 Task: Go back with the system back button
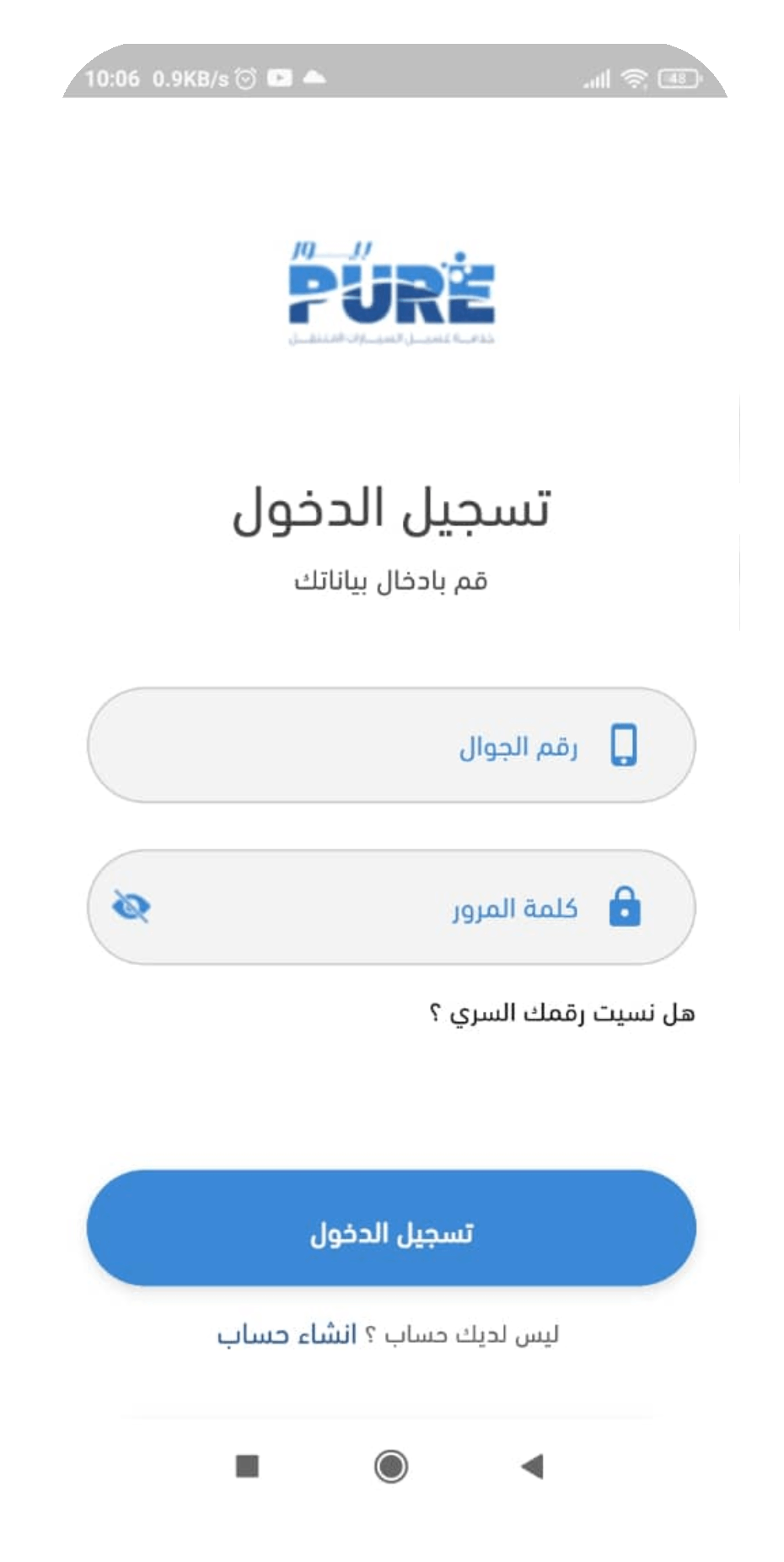click(x=533, y=1467)
